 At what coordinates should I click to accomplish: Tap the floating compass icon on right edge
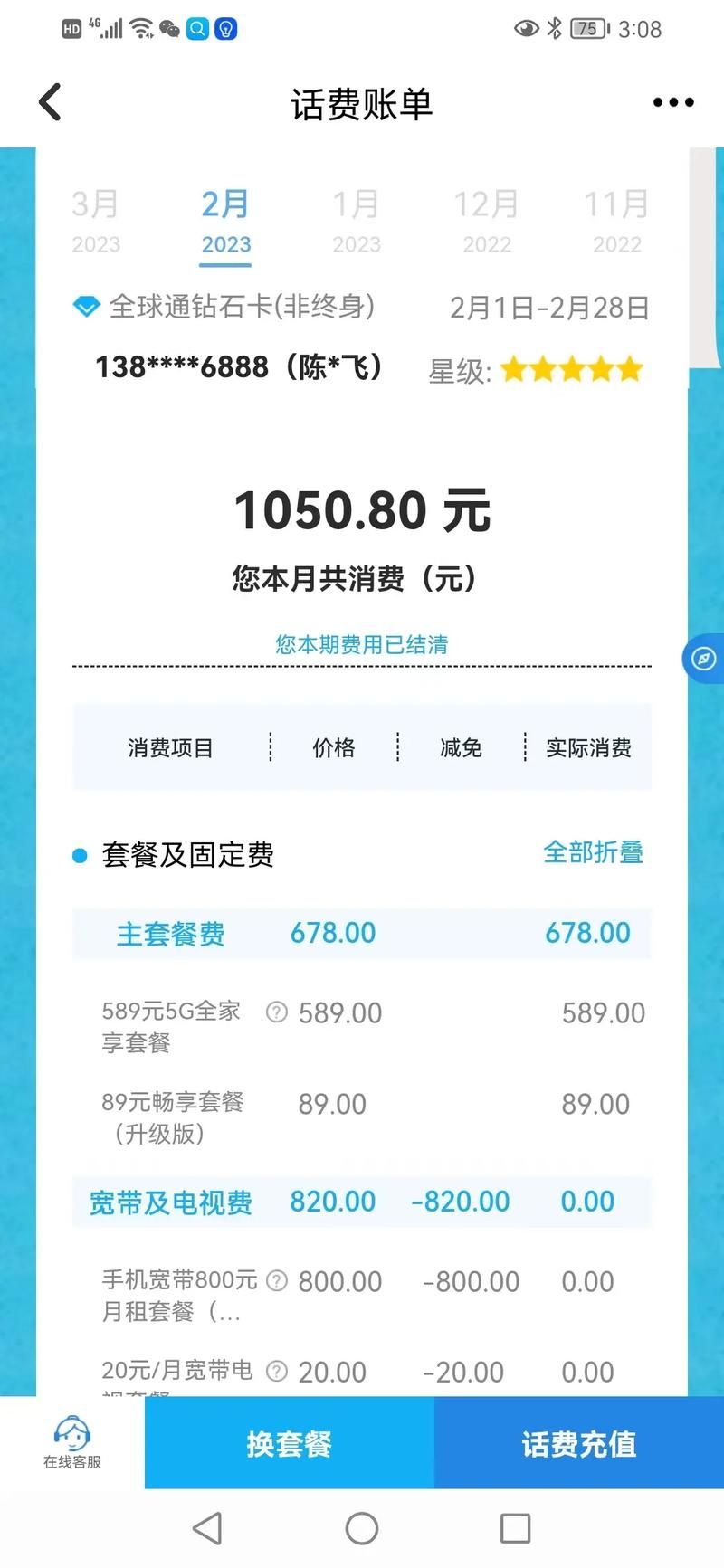[x=702, y=659]
